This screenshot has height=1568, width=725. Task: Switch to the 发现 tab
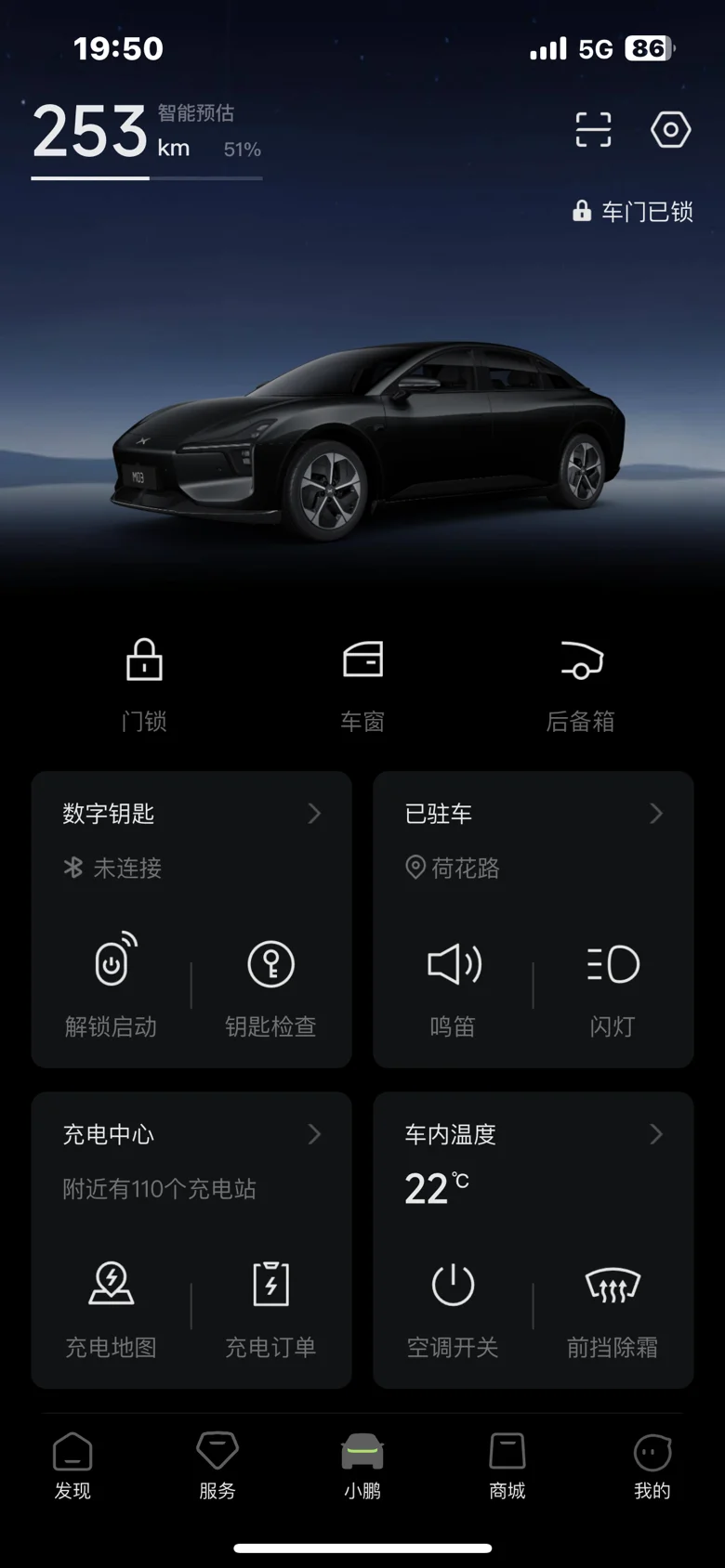(x=72, y=1466)
